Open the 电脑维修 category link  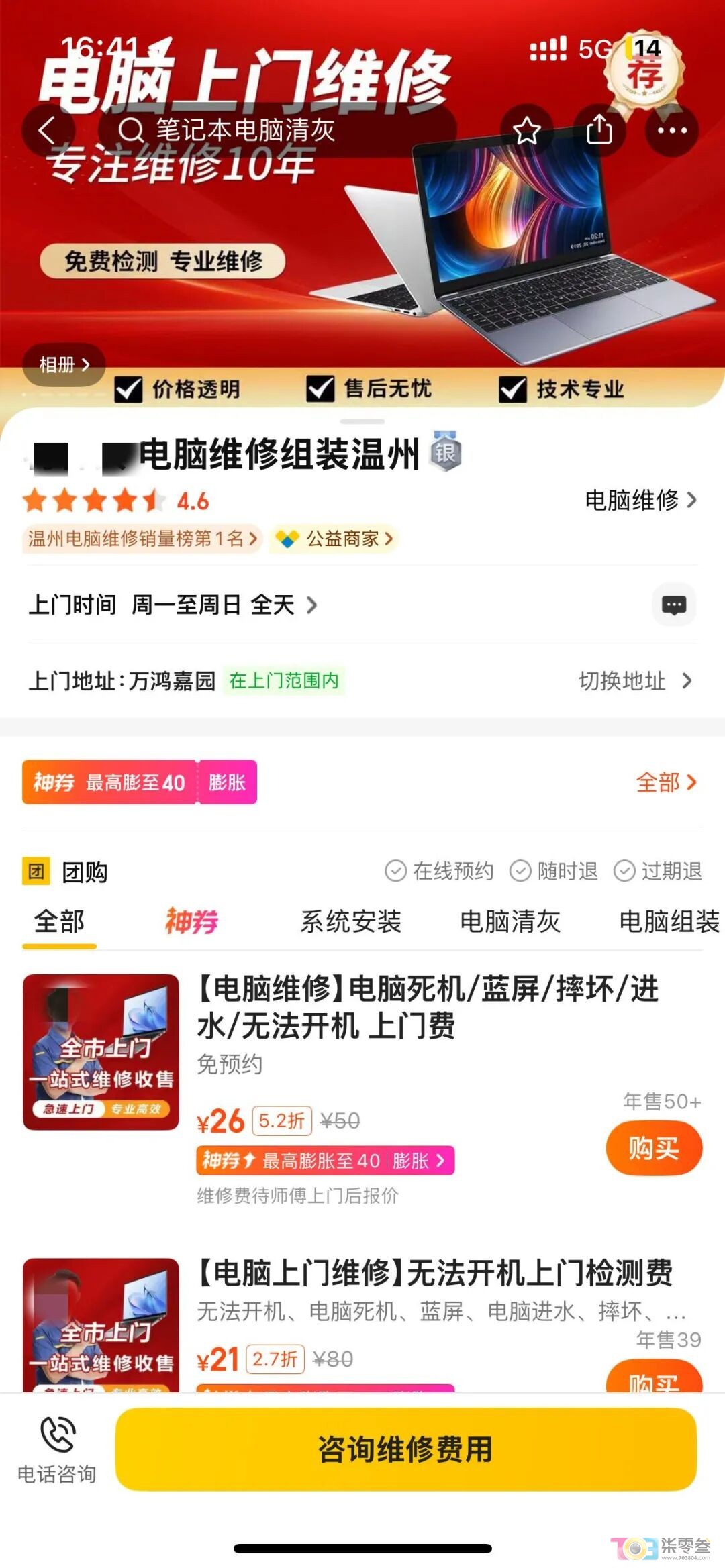640,500
